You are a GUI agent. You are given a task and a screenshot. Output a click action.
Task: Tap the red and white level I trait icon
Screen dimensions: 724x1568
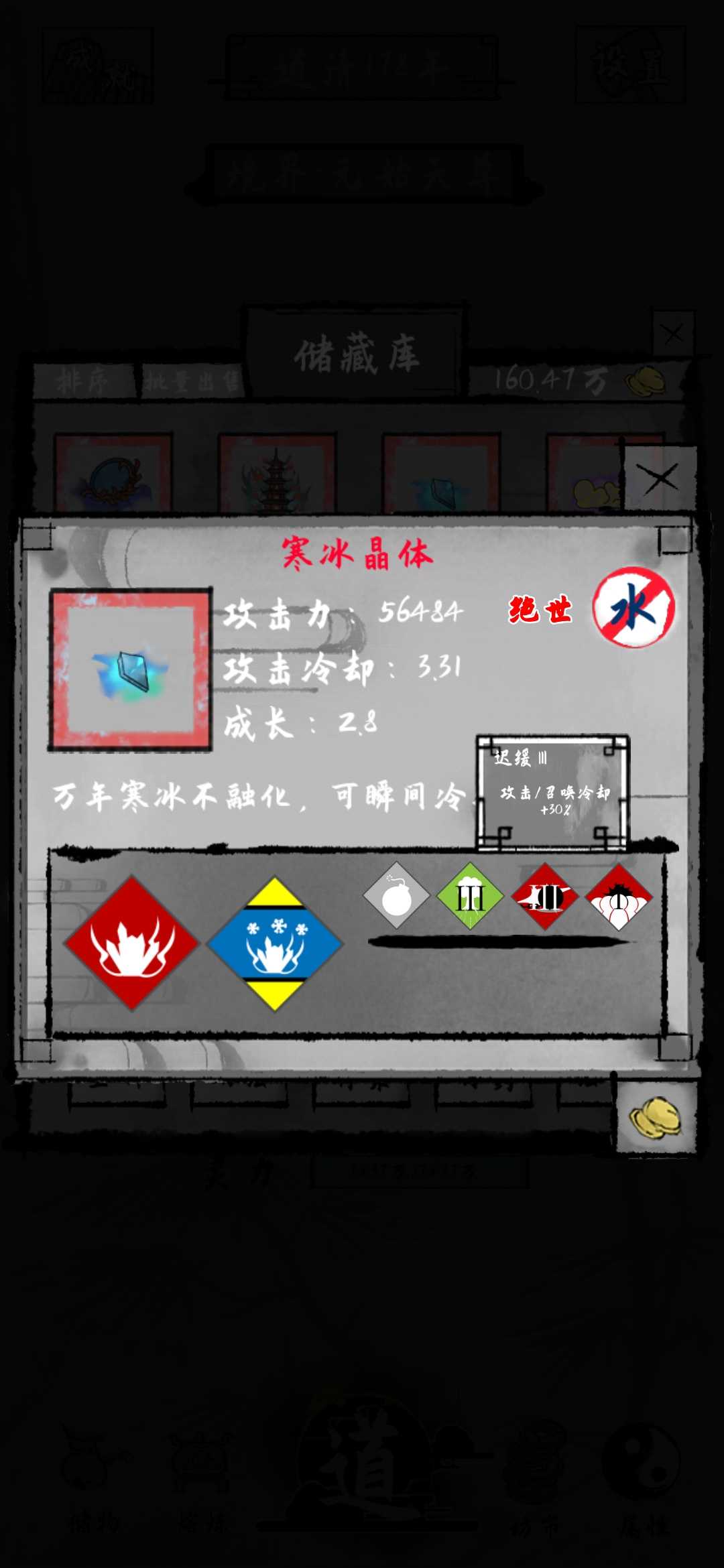coord(619,896)
